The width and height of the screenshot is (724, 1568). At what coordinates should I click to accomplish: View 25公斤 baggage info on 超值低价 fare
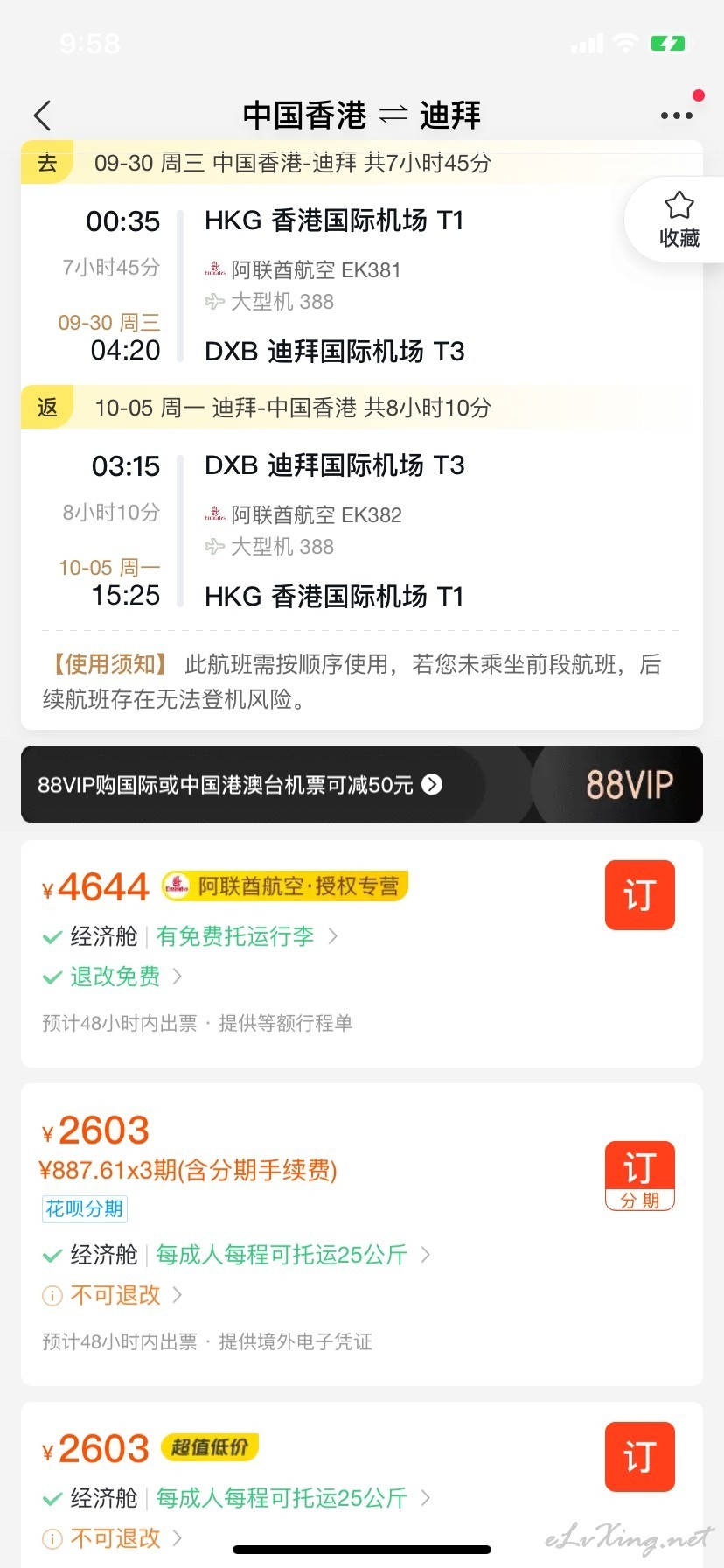click(293, 1498)
